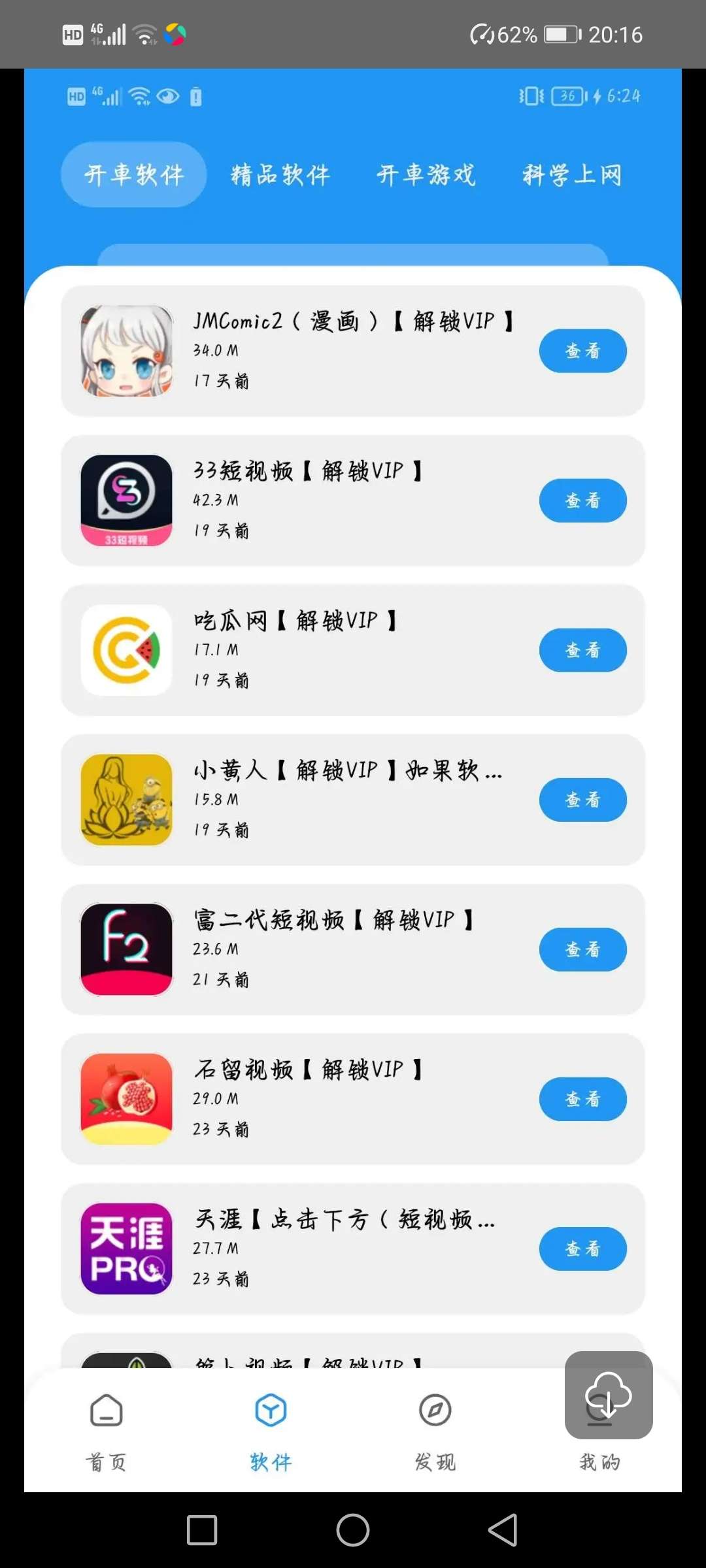Open the 天涯PRO app icon
Image resolution: width=706 pixels, height=1568 pixels.
(x=126, y=1249)
